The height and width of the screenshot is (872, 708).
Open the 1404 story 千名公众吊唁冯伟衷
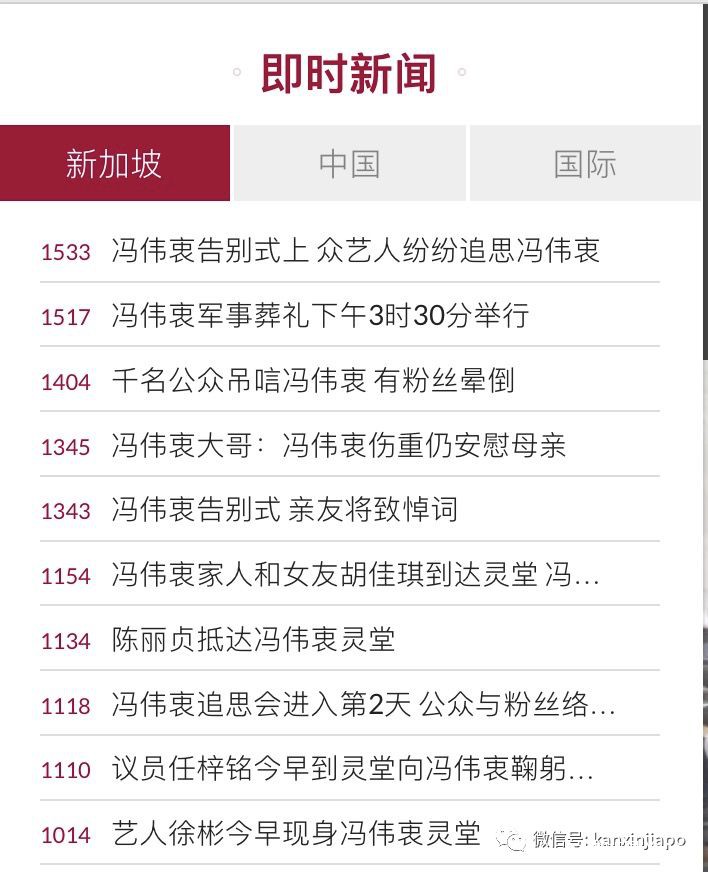click(313, 381)
